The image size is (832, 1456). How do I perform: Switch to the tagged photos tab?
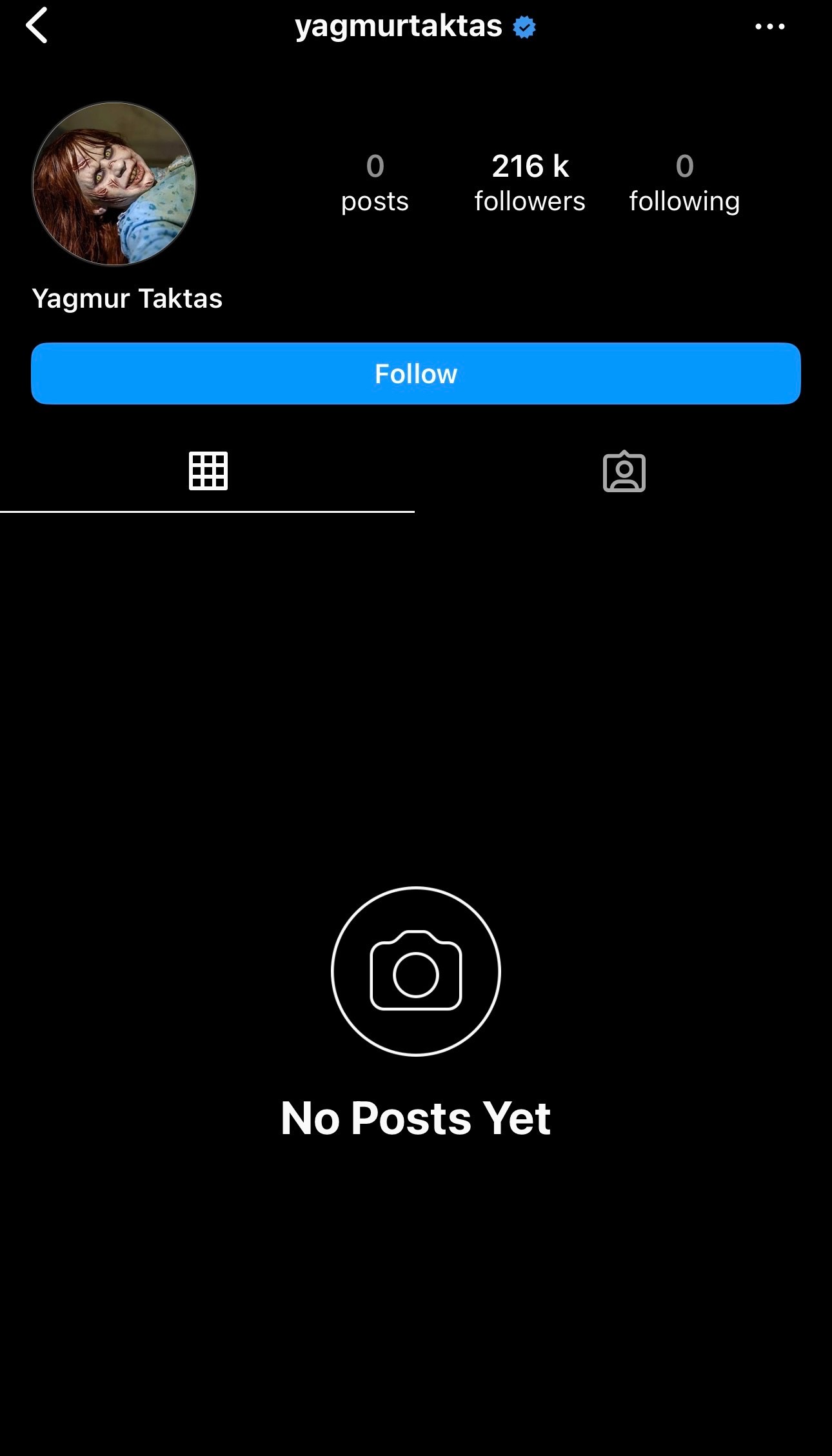[624, 472]
